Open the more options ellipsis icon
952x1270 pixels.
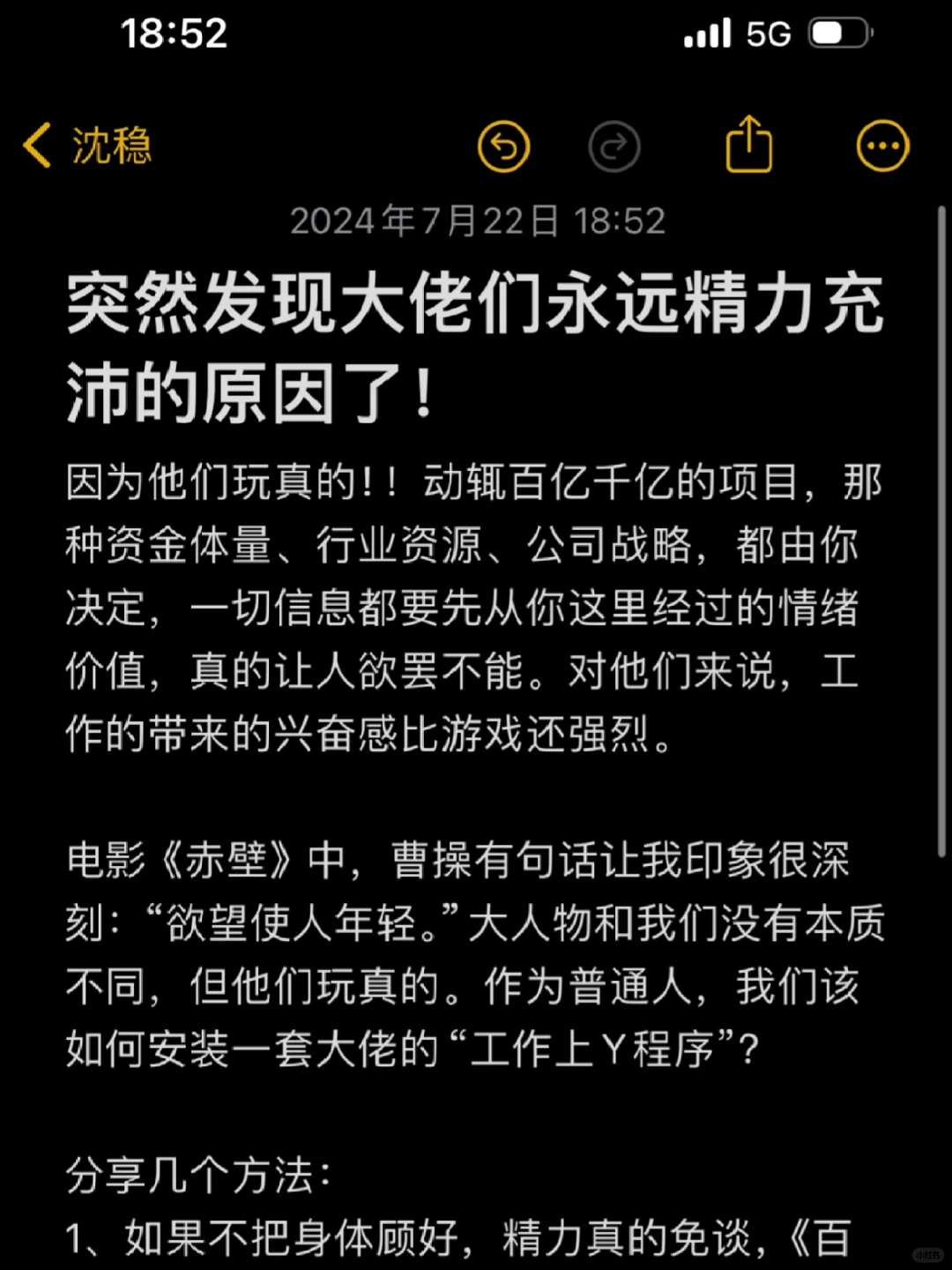[881, 144]
